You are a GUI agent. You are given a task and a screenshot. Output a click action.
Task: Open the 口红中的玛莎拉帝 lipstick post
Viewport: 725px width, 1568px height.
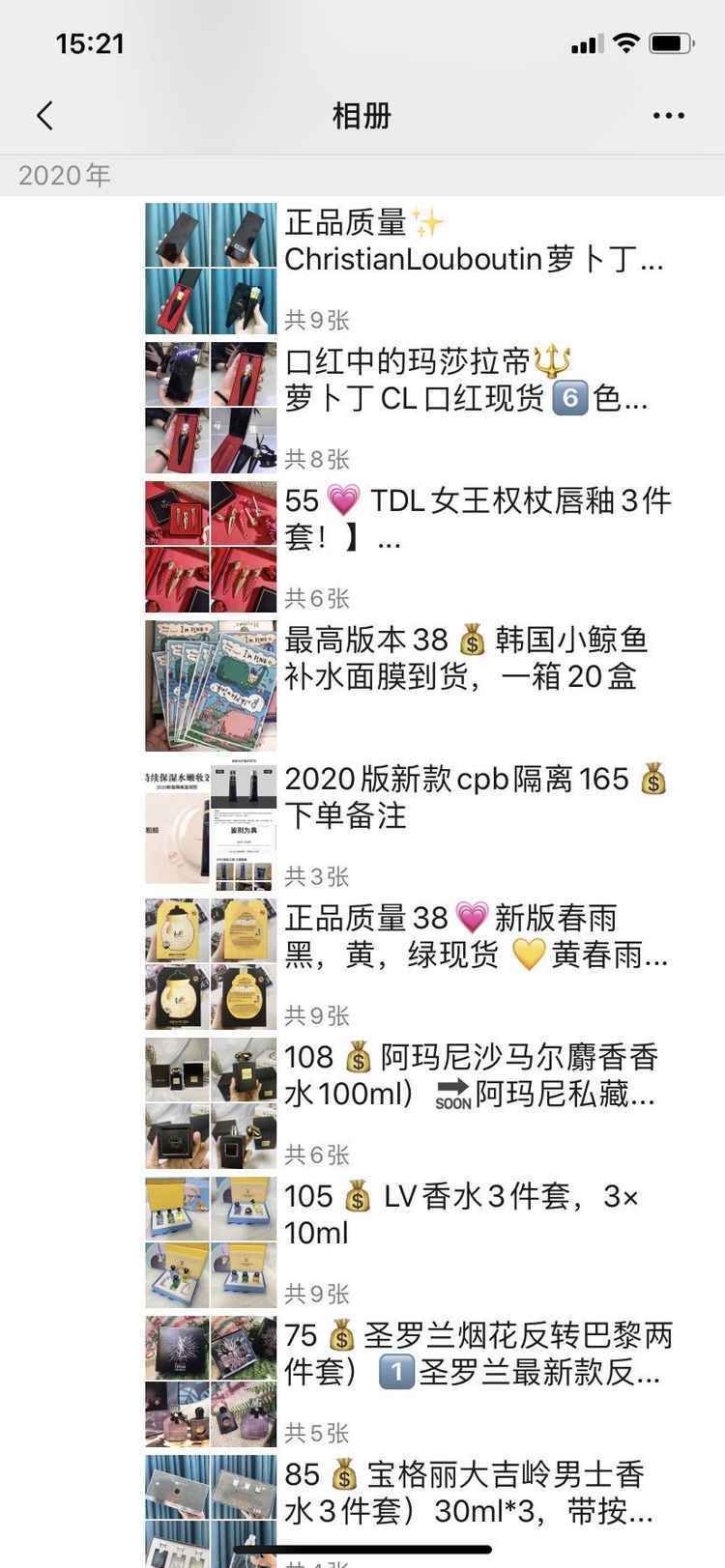click(x=474, y=380)
